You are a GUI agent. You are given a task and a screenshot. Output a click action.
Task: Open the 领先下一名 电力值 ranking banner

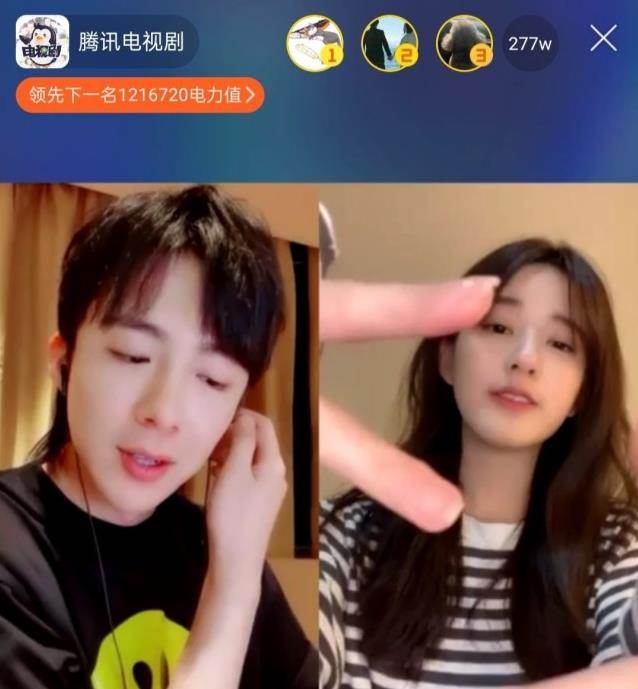click(x=140, y=96)
